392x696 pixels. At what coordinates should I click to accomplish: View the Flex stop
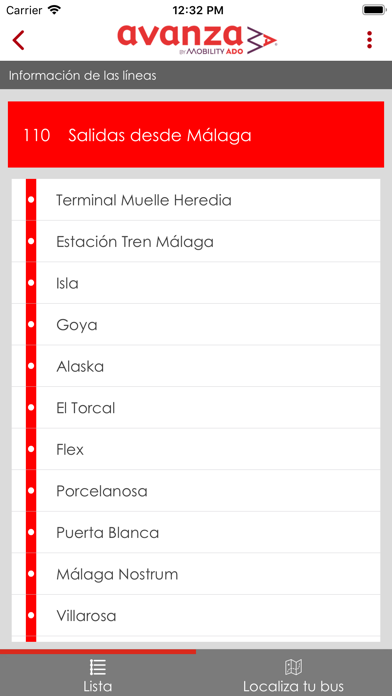point(196,450)
